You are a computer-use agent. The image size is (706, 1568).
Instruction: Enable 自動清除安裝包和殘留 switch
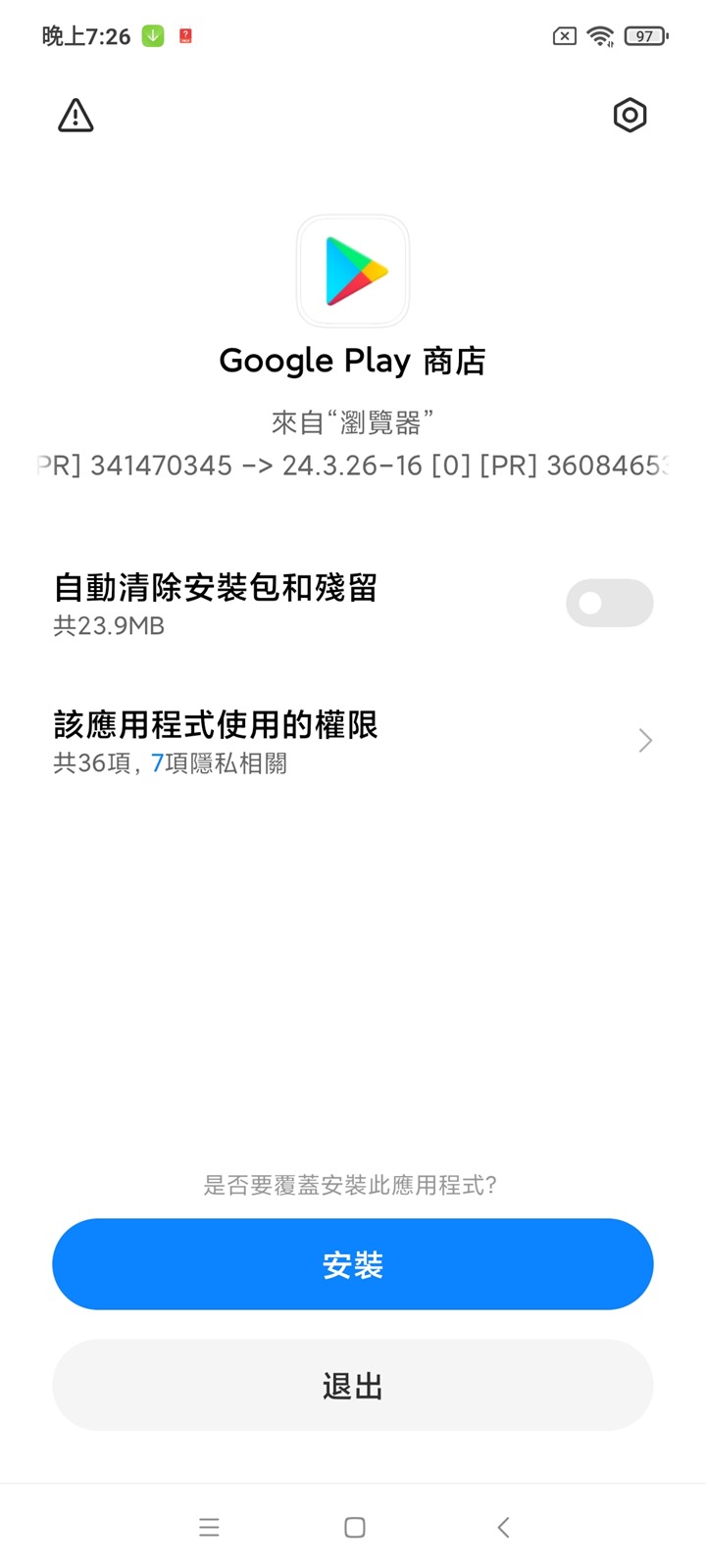(609, 603)
